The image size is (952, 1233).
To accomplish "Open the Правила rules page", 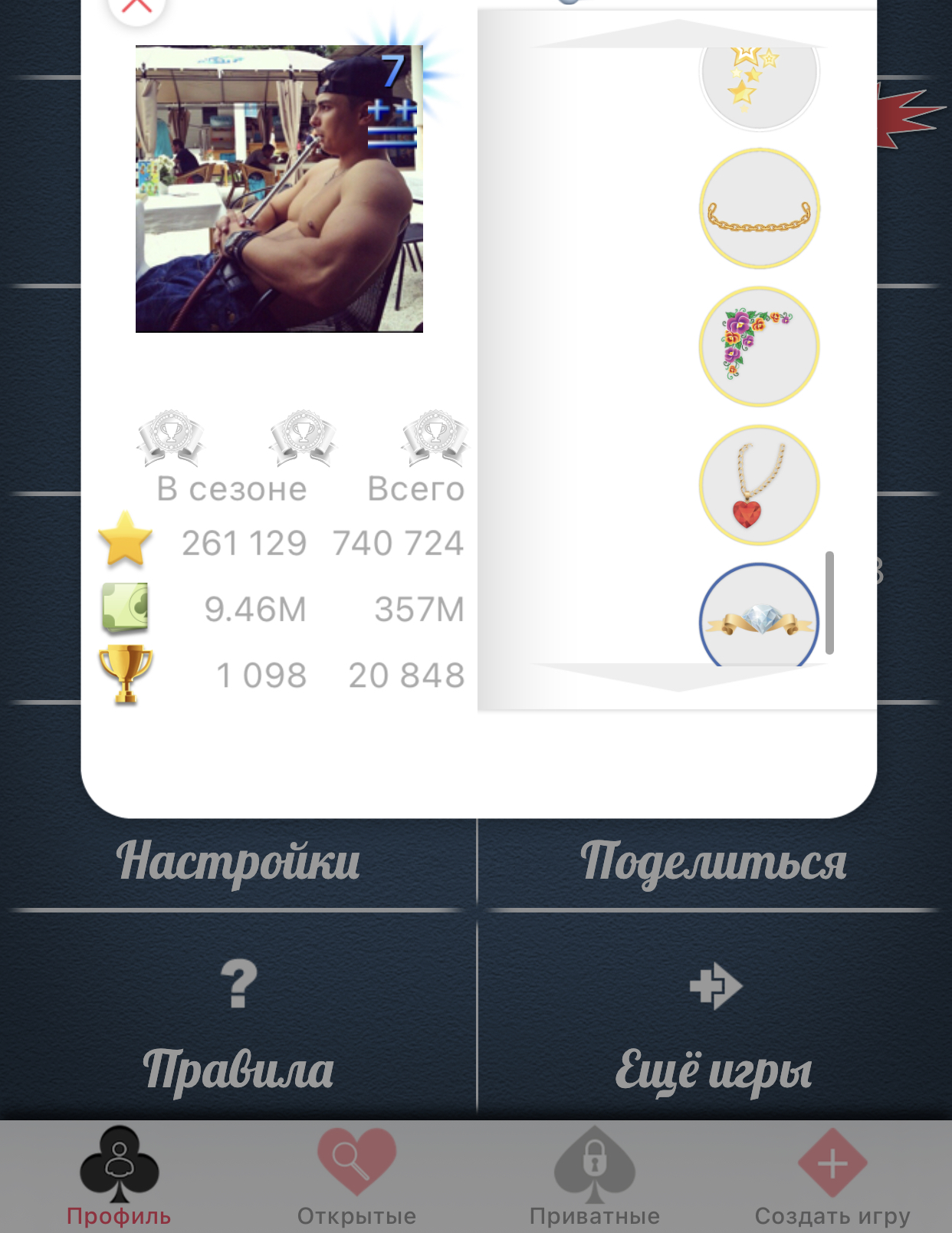I will [238, 1027].
